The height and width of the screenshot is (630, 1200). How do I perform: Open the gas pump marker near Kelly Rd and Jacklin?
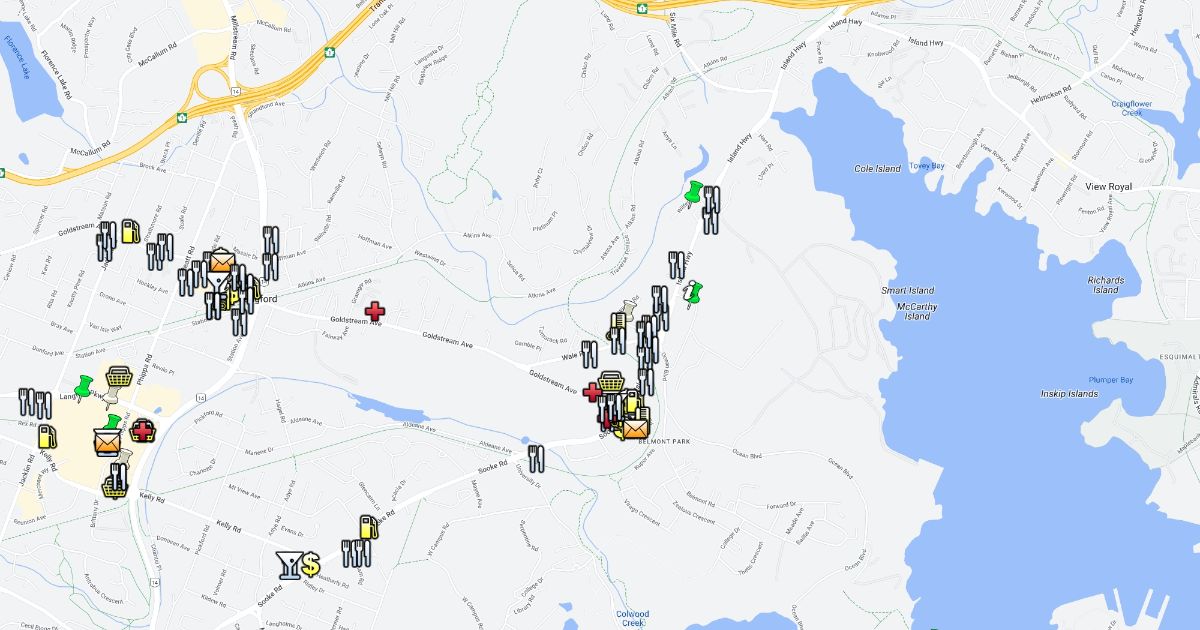(x=46, y=437)
